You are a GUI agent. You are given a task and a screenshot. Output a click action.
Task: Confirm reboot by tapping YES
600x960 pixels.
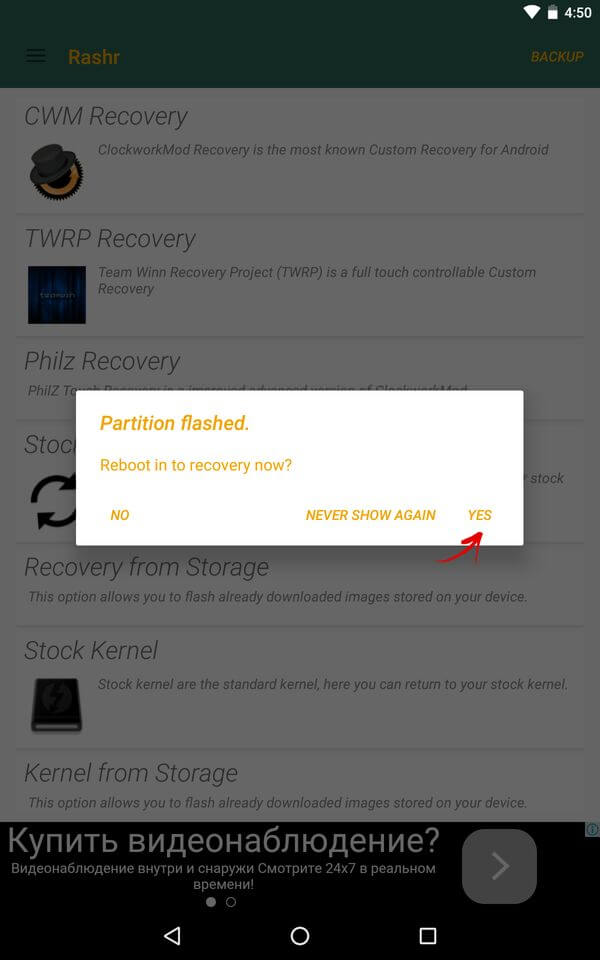(479, 515)
